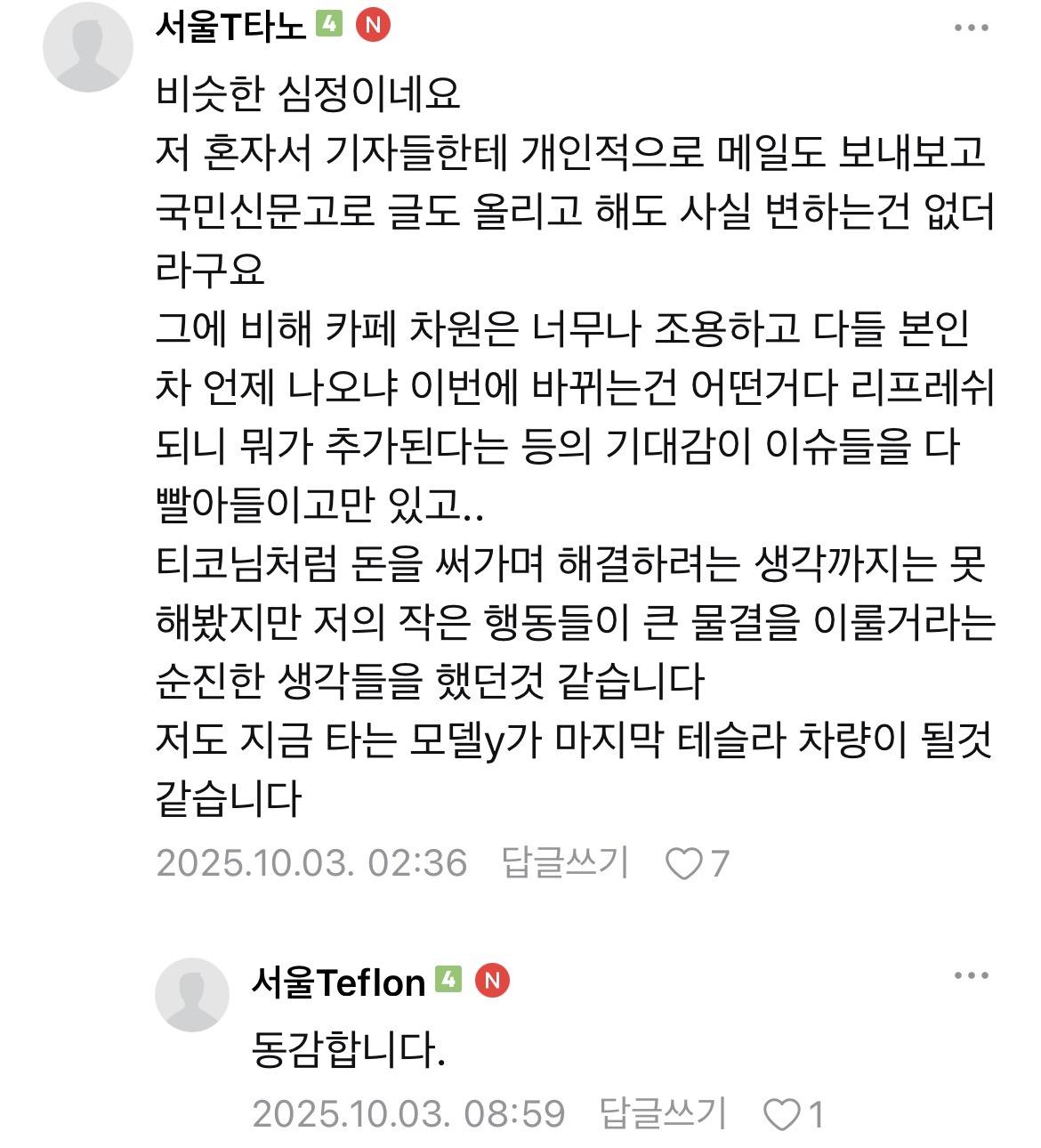Open overflow menu on 서울Teflon's reply

click(x=971, y=976)
